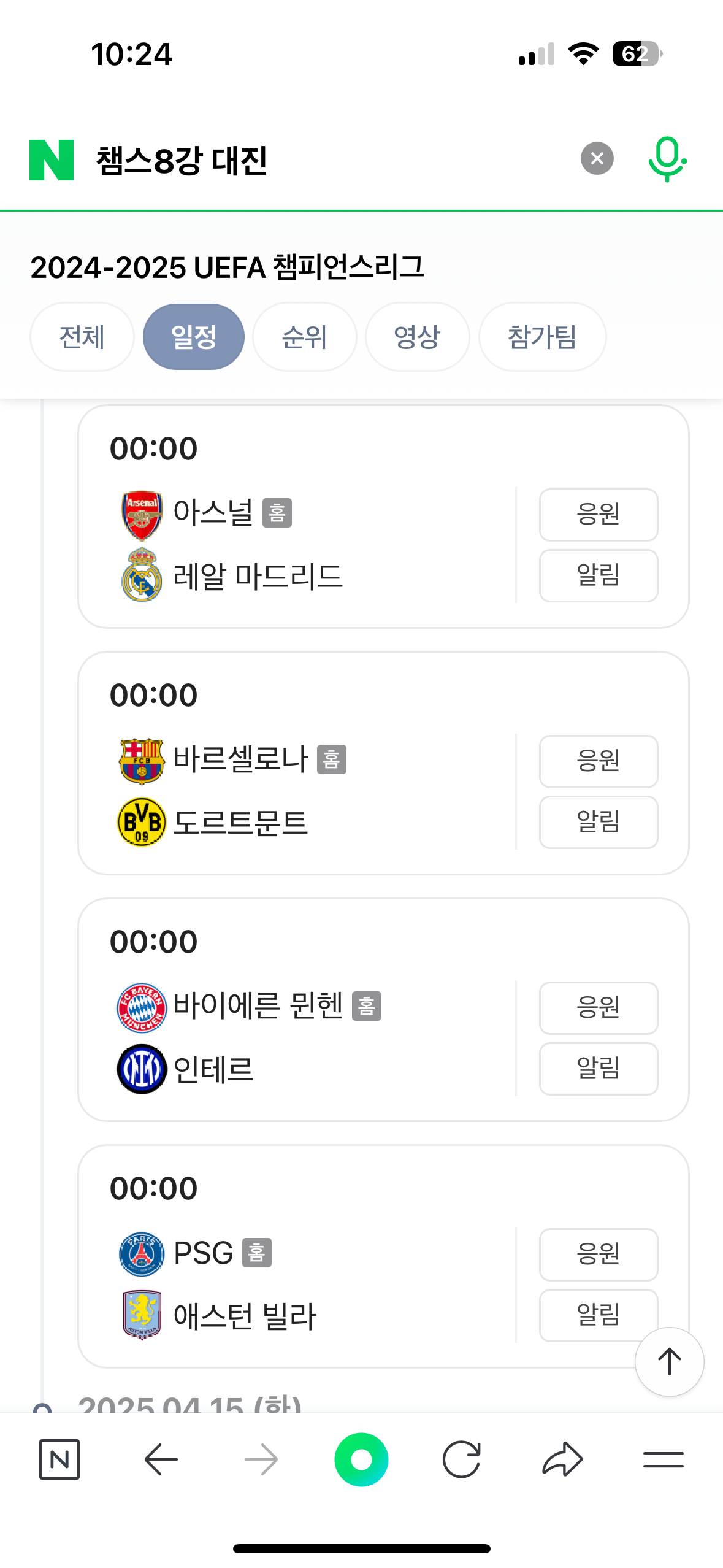Image resolution: width=723 pixels, height=1568 pixels.
Task: Tap 응원 for the Bayern Munich vs Inter match
Action: tap(599, 1008)
